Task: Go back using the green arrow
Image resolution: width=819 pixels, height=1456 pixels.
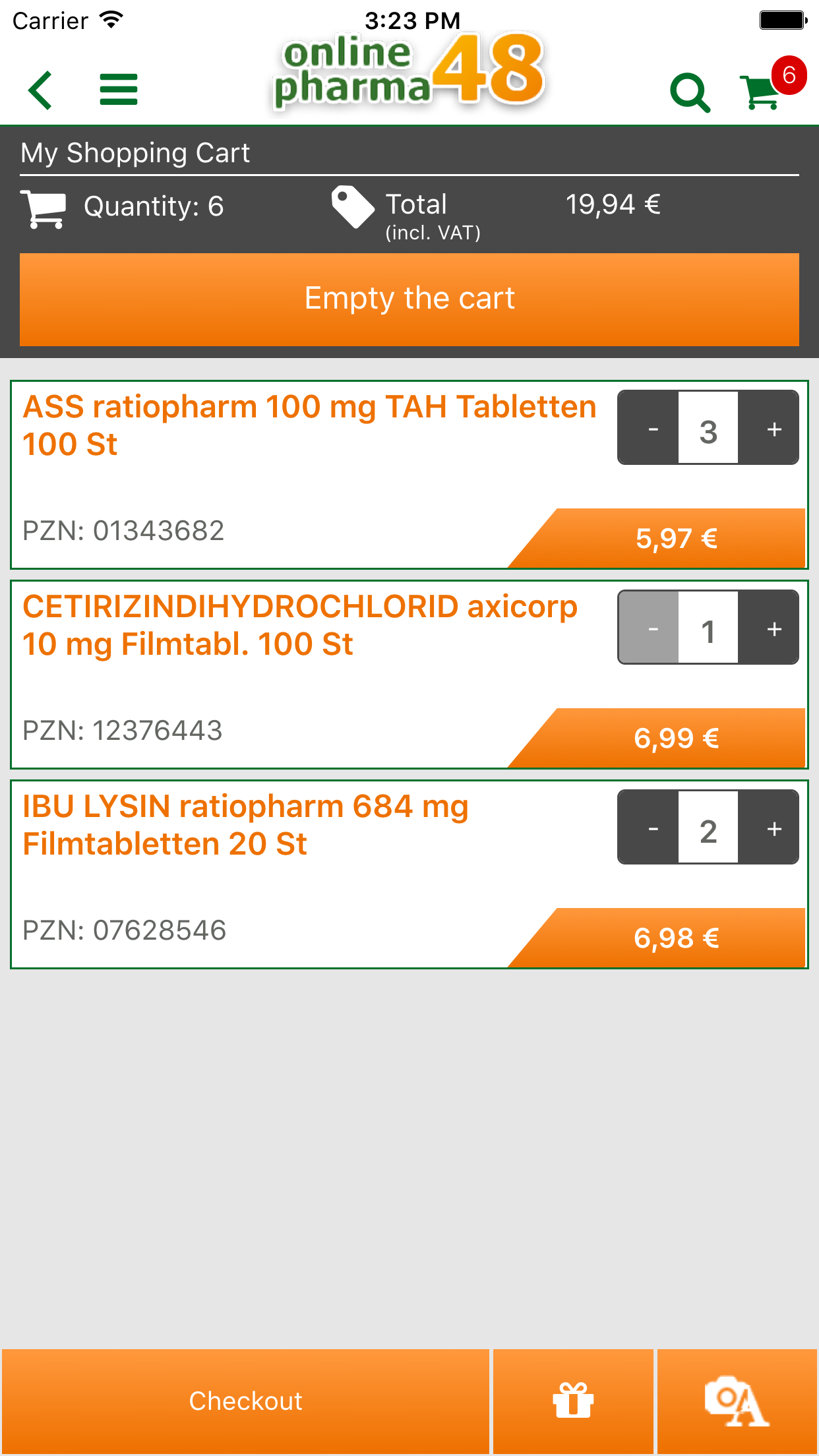Action: click(x=41, y=90)
